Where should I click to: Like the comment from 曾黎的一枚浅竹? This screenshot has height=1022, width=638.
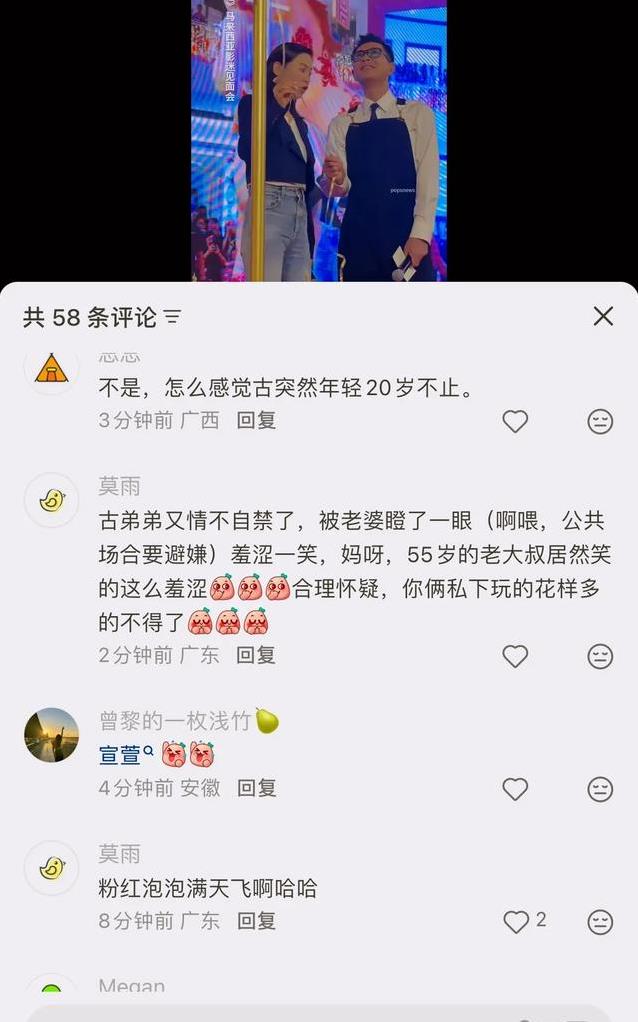click(x=515, y=789)
